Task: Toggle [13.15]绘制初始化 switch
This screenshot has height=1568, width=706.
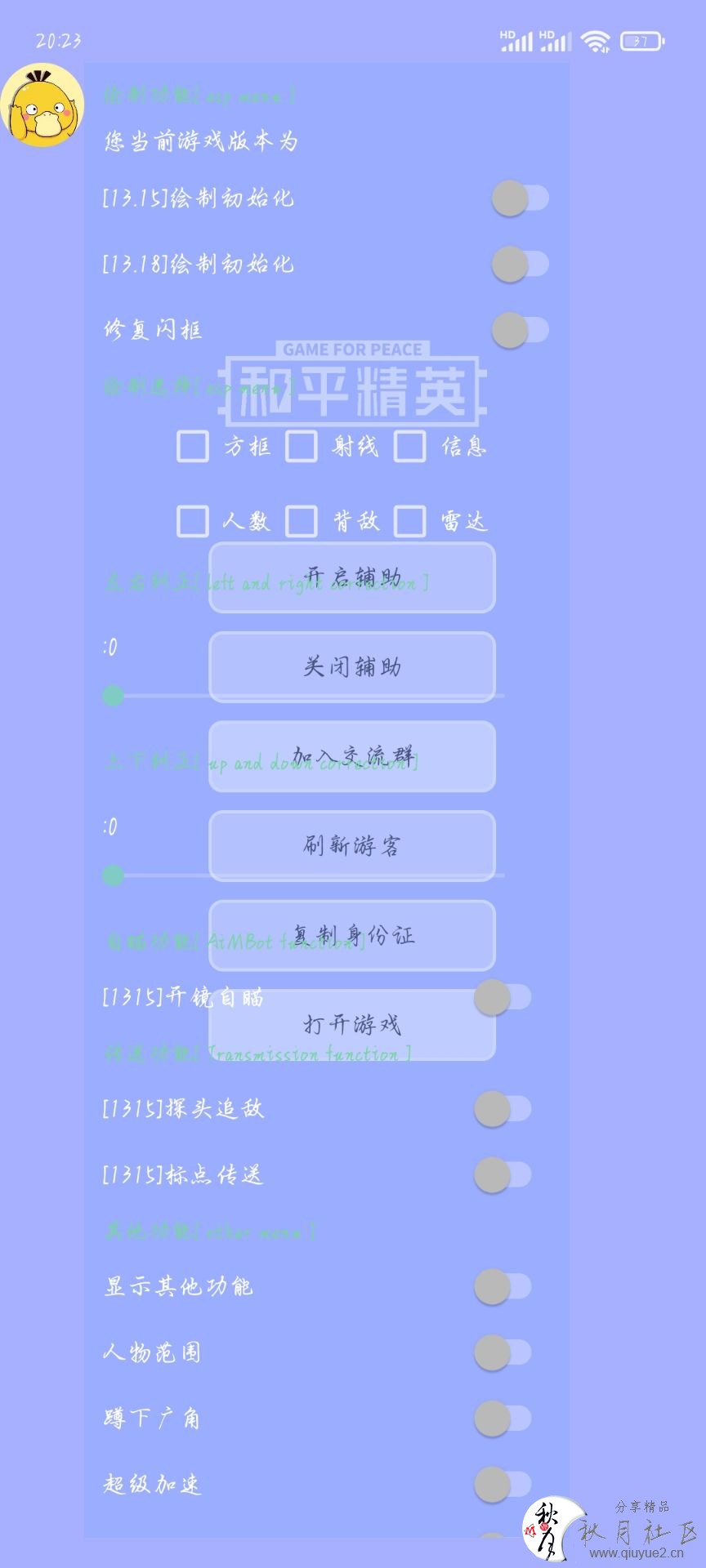Action: [520, 198]
